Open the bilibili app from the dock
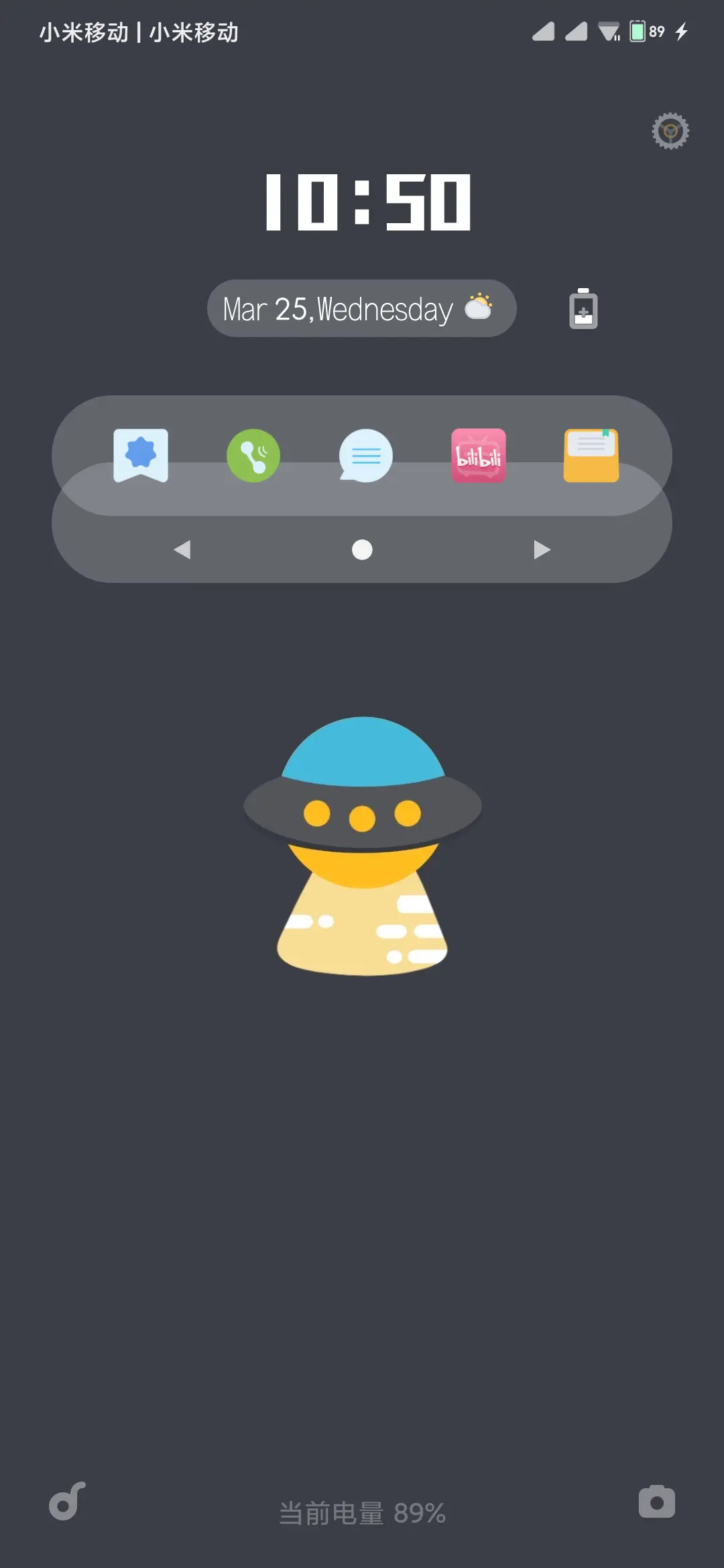724x1568 pixels. 477,456
